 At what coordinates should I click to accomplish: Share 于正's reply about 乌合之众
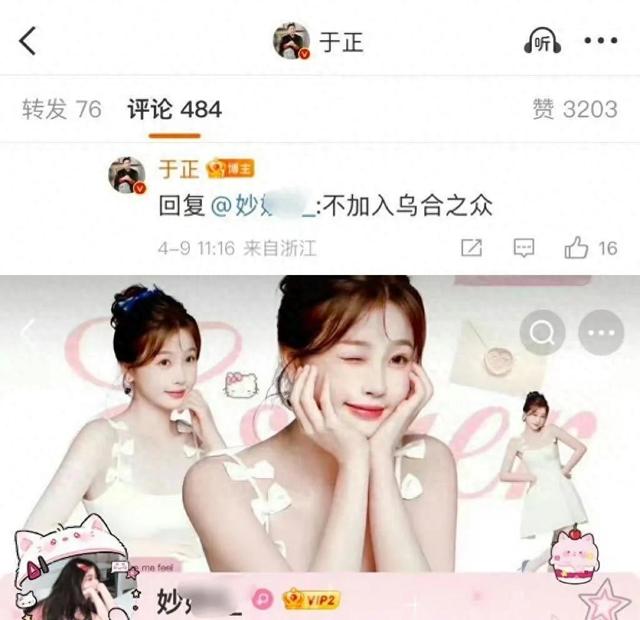471,248
